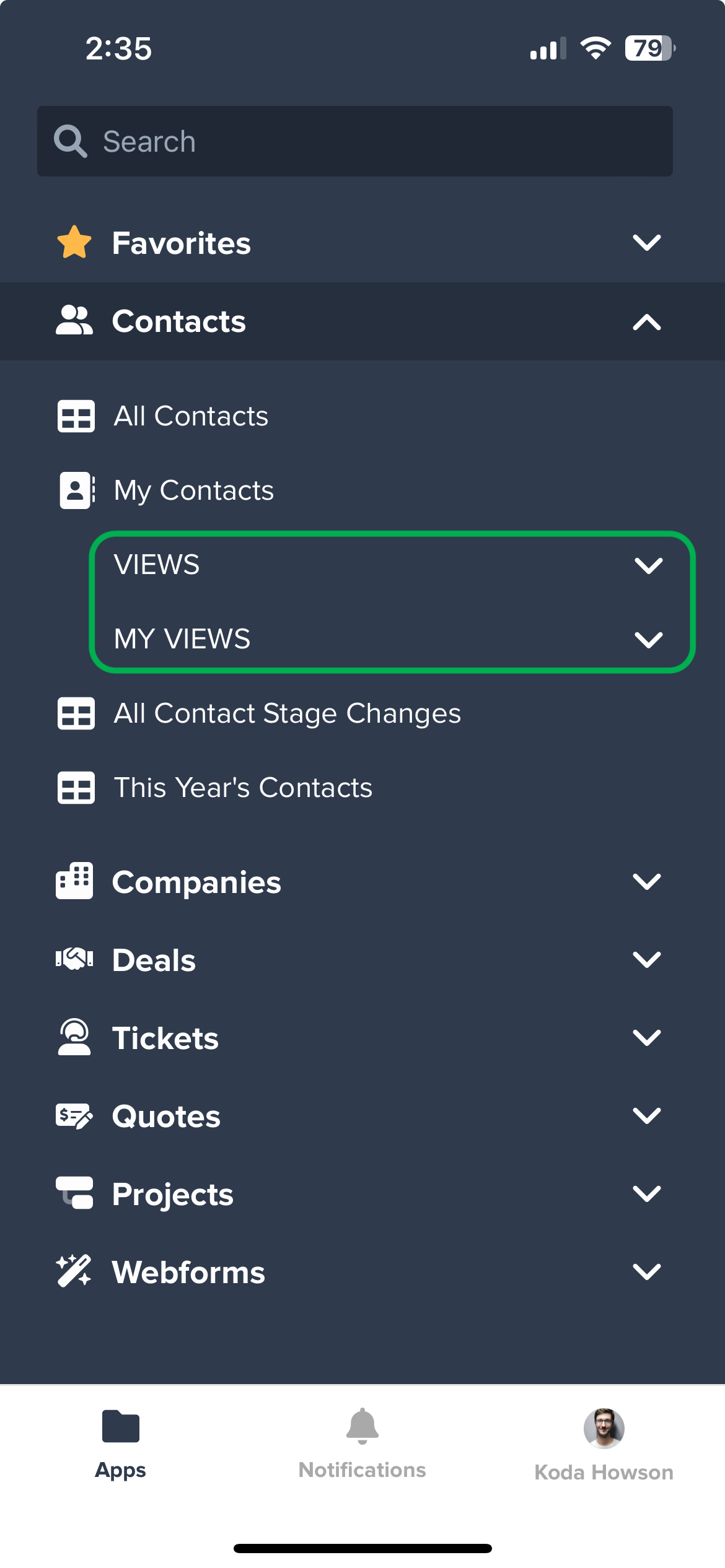Collapse the Contacts section

tap(362, 321)
